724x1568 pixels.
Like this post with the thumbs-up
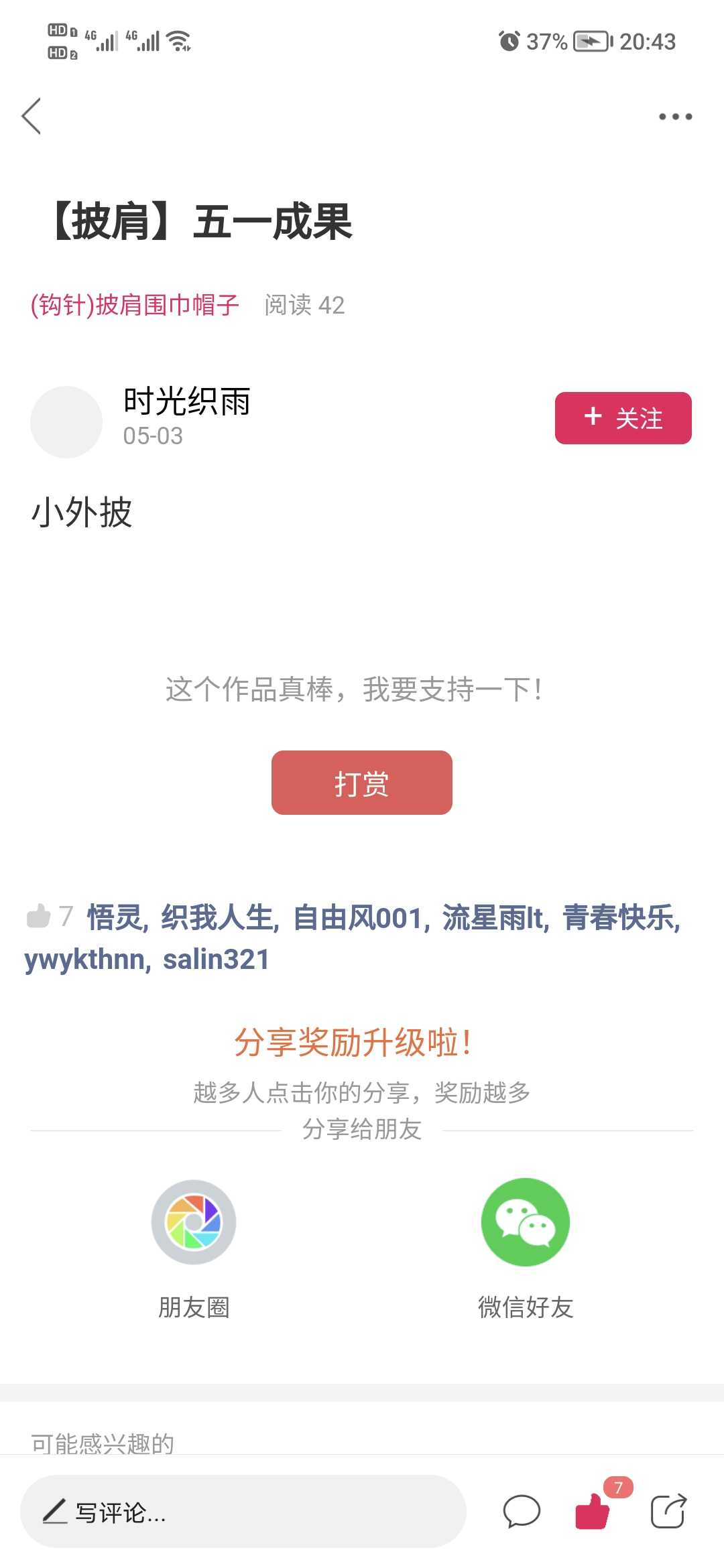point(593,1512)
